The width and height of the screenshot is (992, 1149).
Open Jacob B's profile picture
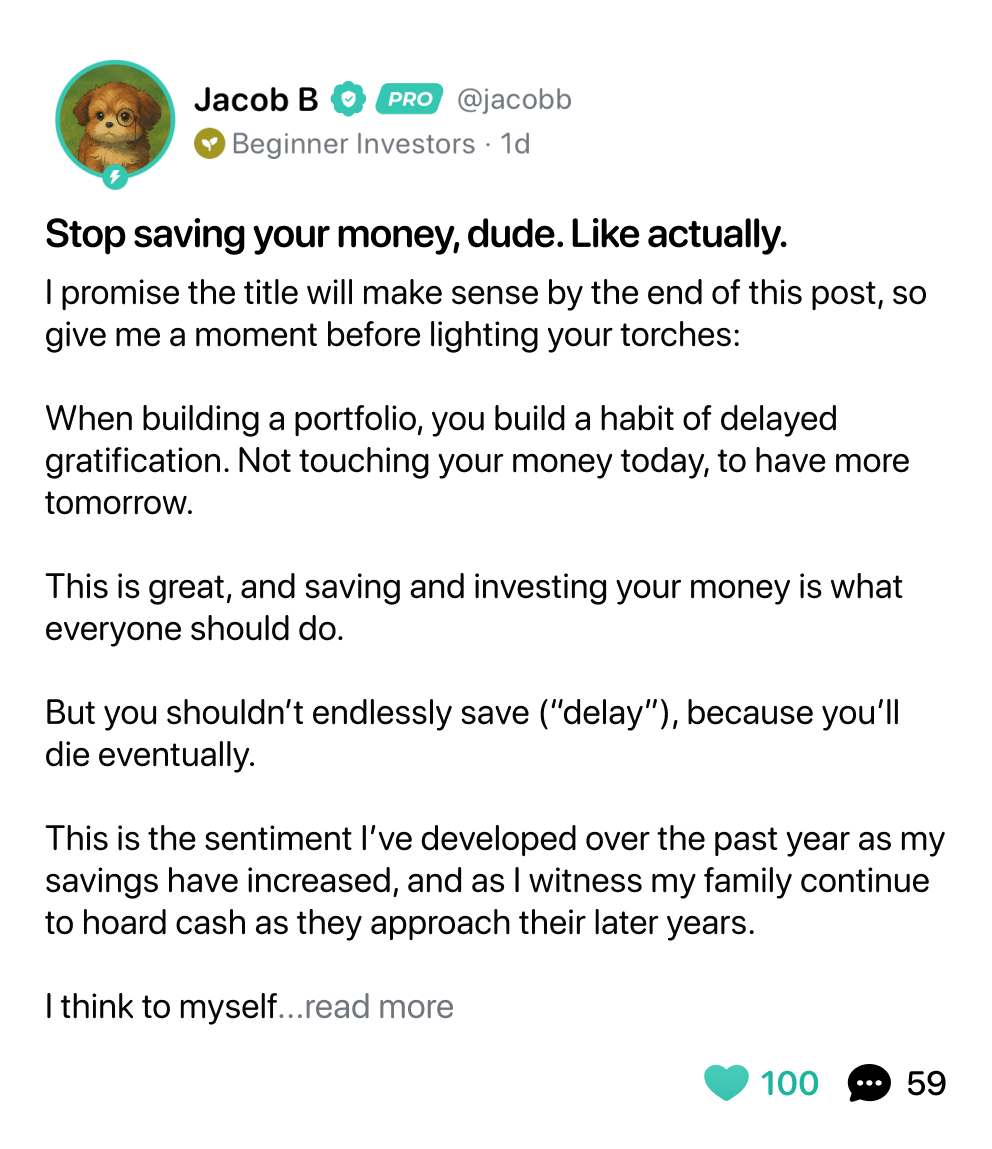click(x=115, y=120)
